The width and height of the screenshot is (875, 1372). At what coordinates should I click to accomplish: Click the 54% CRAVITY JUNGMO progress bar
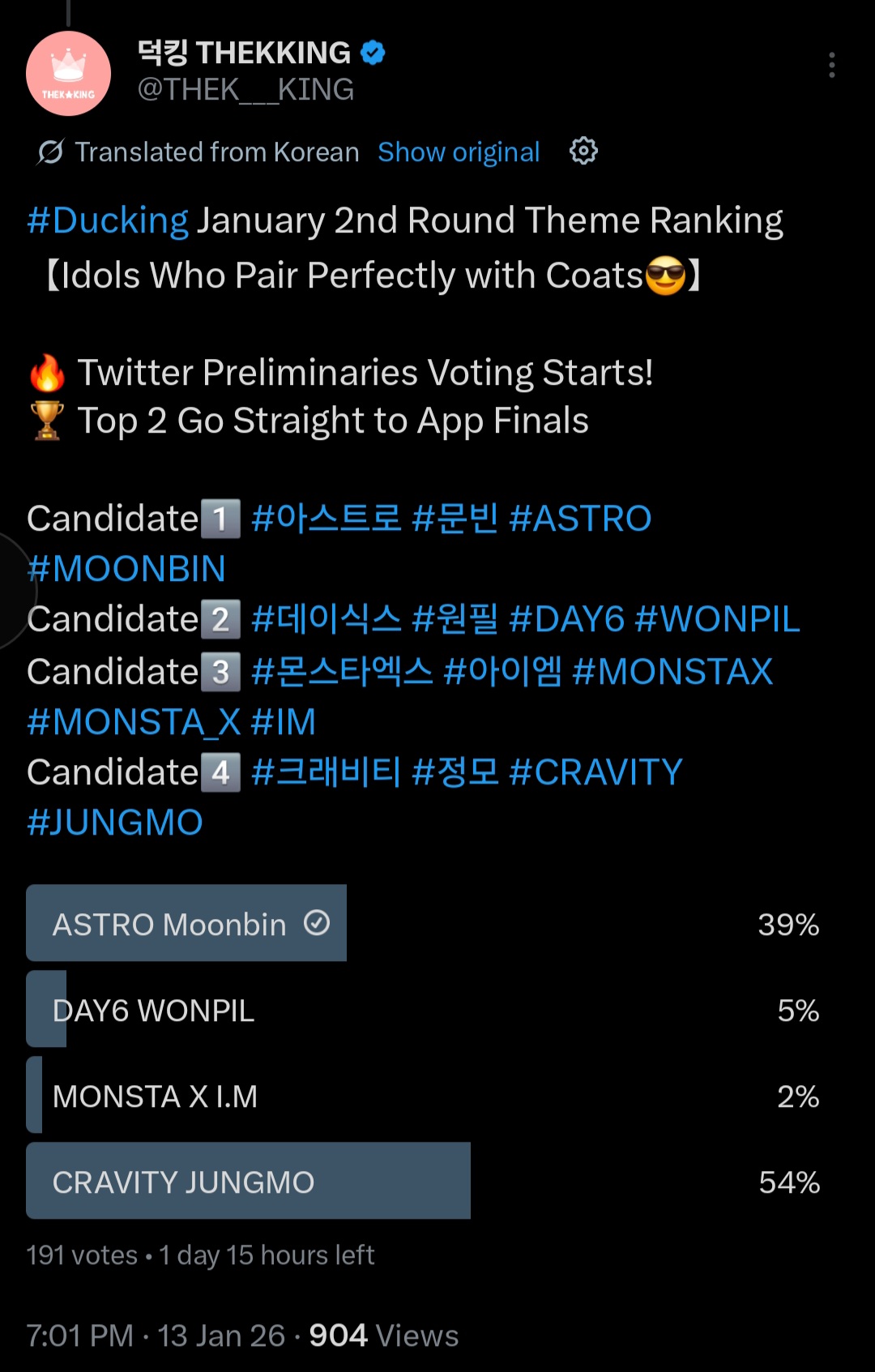(247, 1182)
